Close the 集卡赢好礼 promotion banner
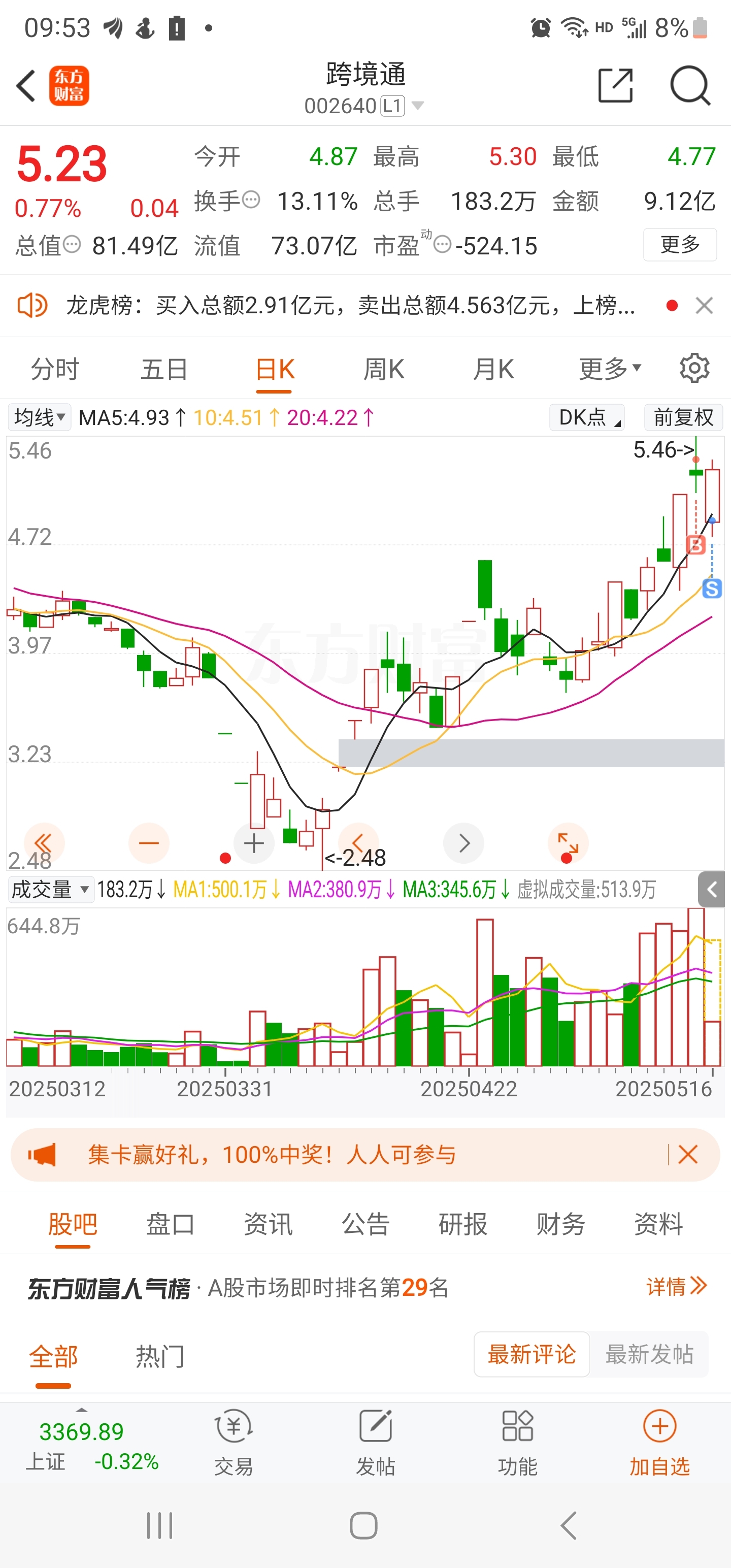 coord(688,1154)
